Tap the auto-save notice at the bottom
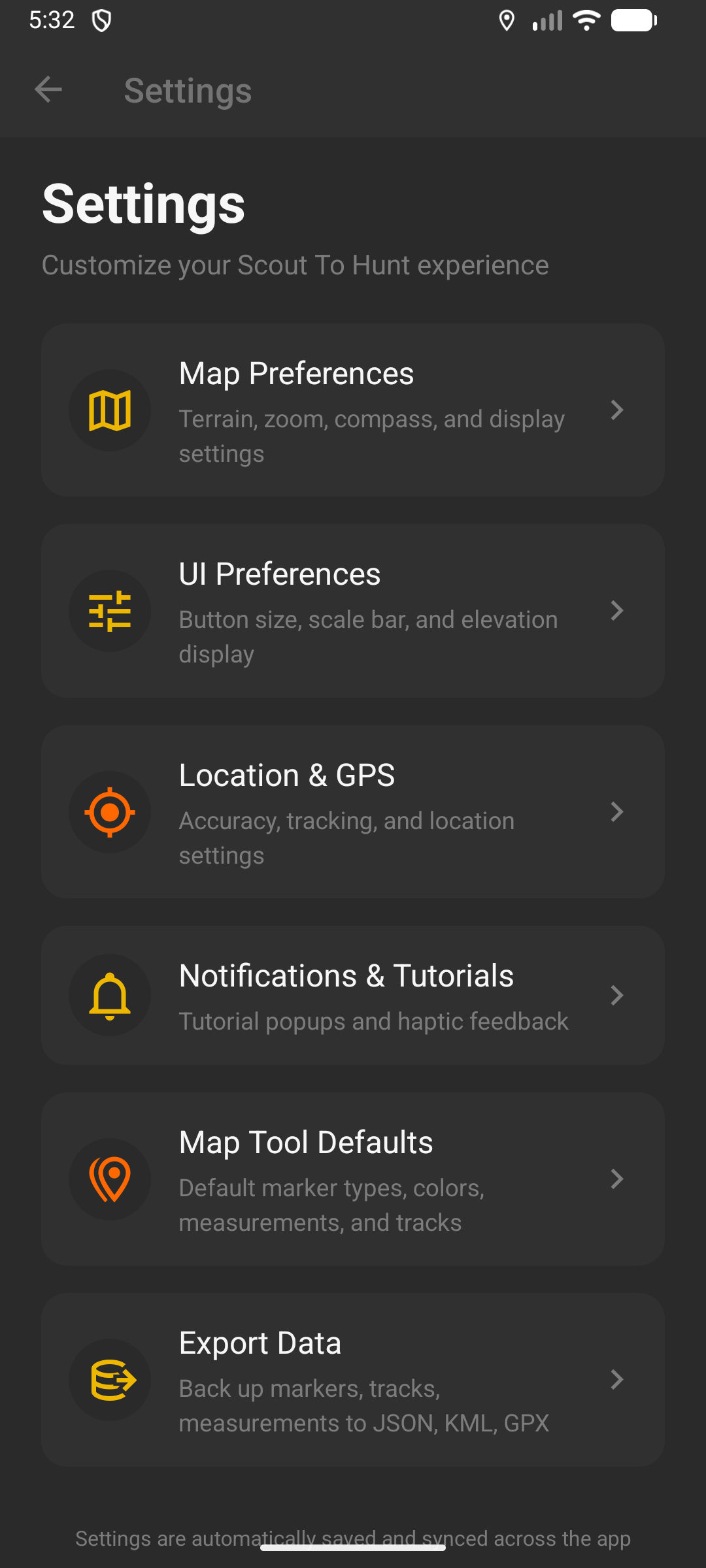706x1568 pixels. (353, 1537)
